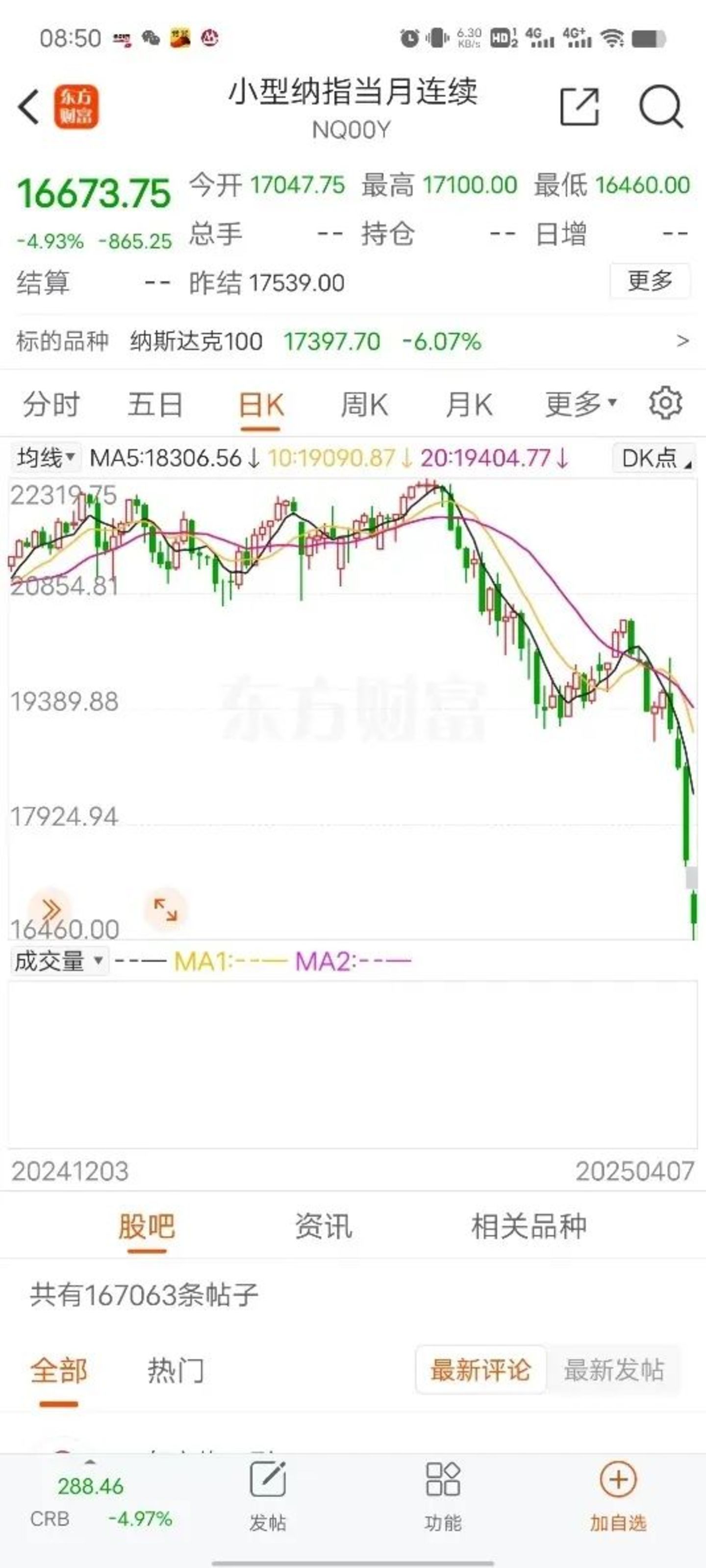Image resolution: width=706 pixels, height=1568 pixels.
Task: Expand the chart to fullscreen
Action: coord(165,910)
